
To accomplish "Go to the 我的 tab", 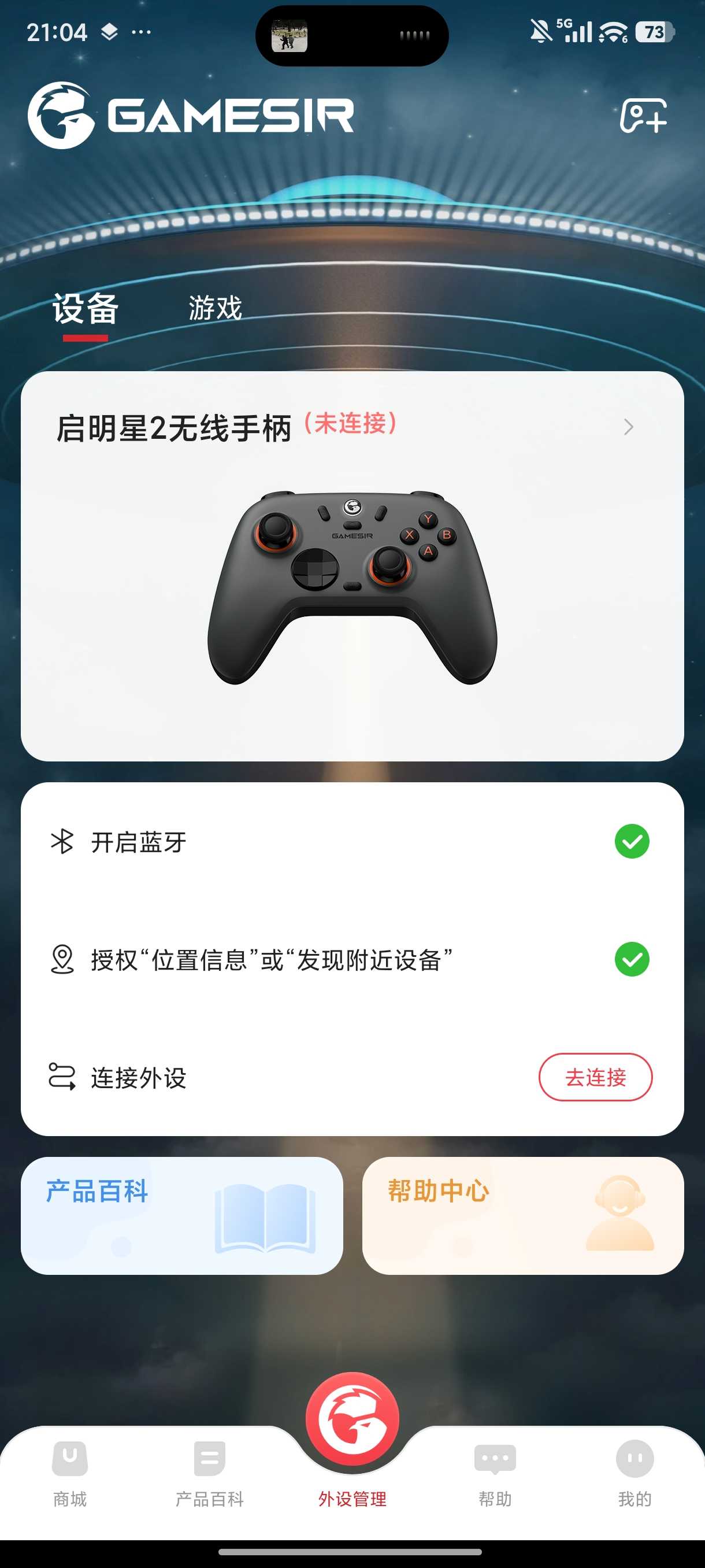I will click(634, 1472).
